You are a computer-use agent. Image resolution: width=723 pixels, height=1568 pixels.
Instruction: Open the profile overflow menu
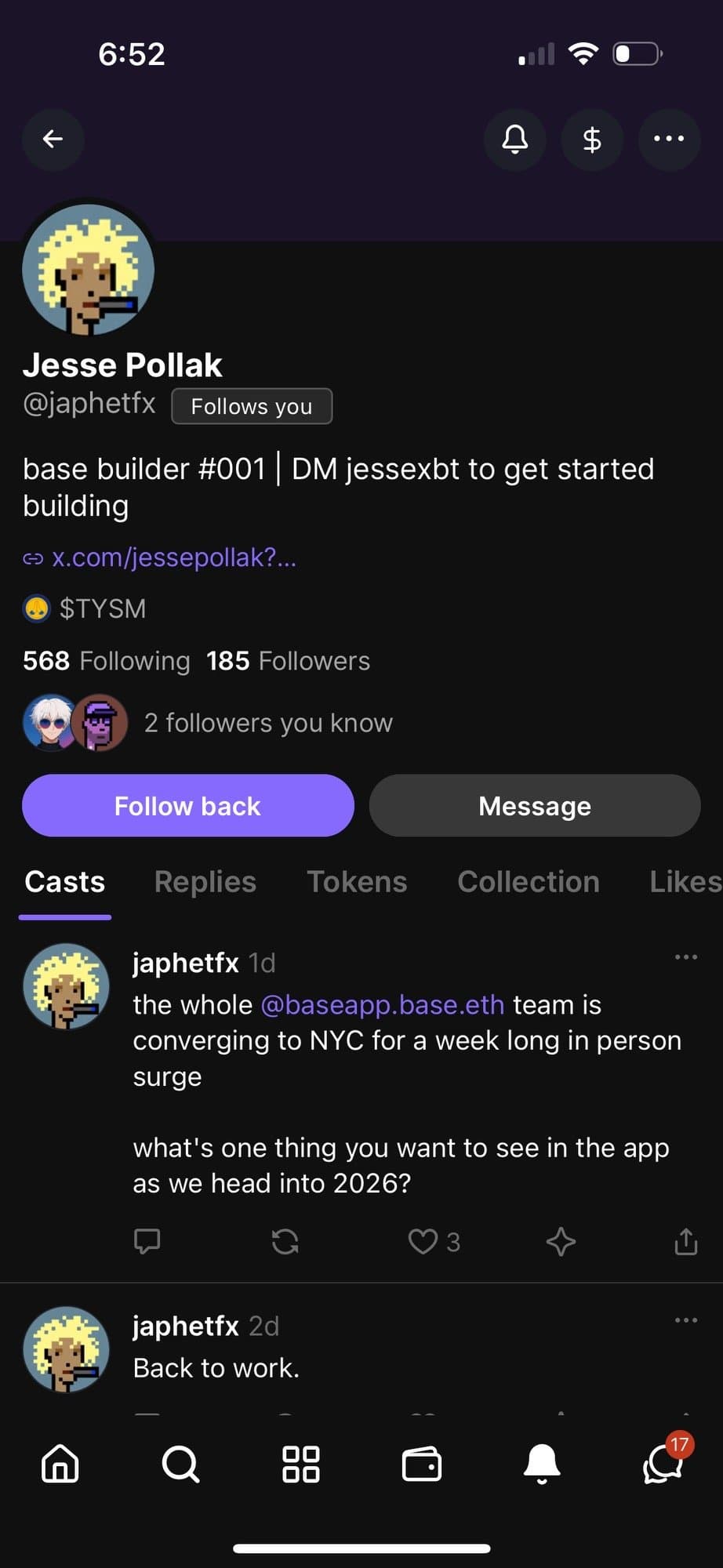pos(669,140)
